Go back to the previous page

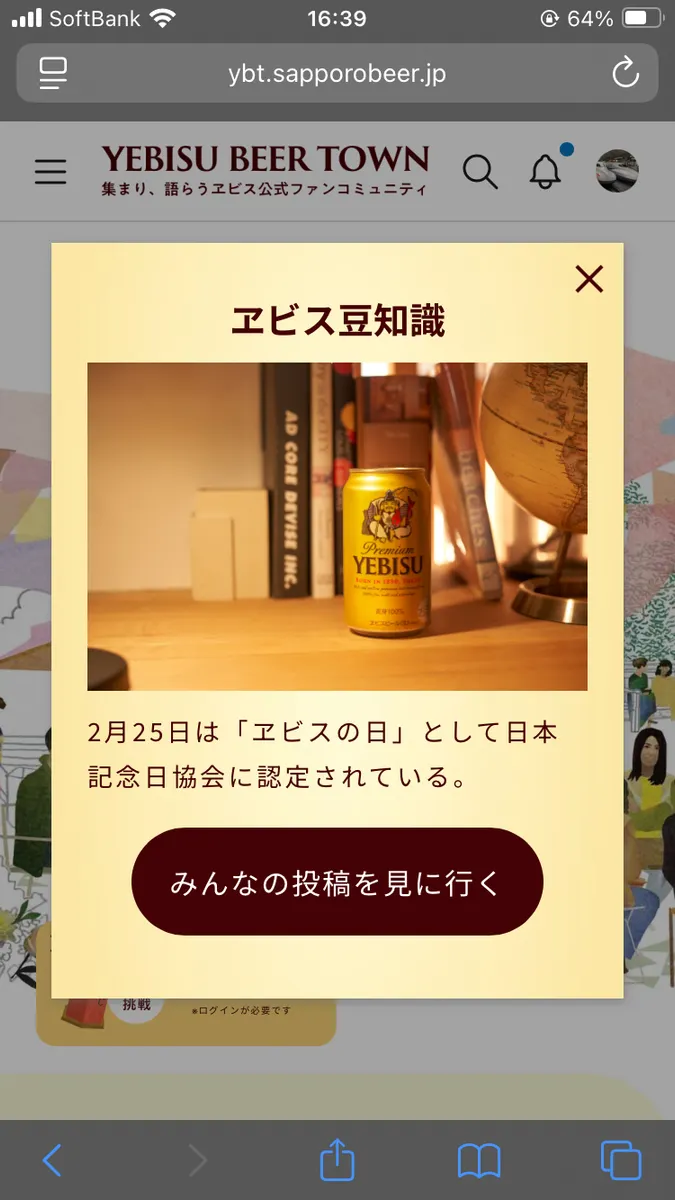pyautogui.click(x=52, y=1160)
